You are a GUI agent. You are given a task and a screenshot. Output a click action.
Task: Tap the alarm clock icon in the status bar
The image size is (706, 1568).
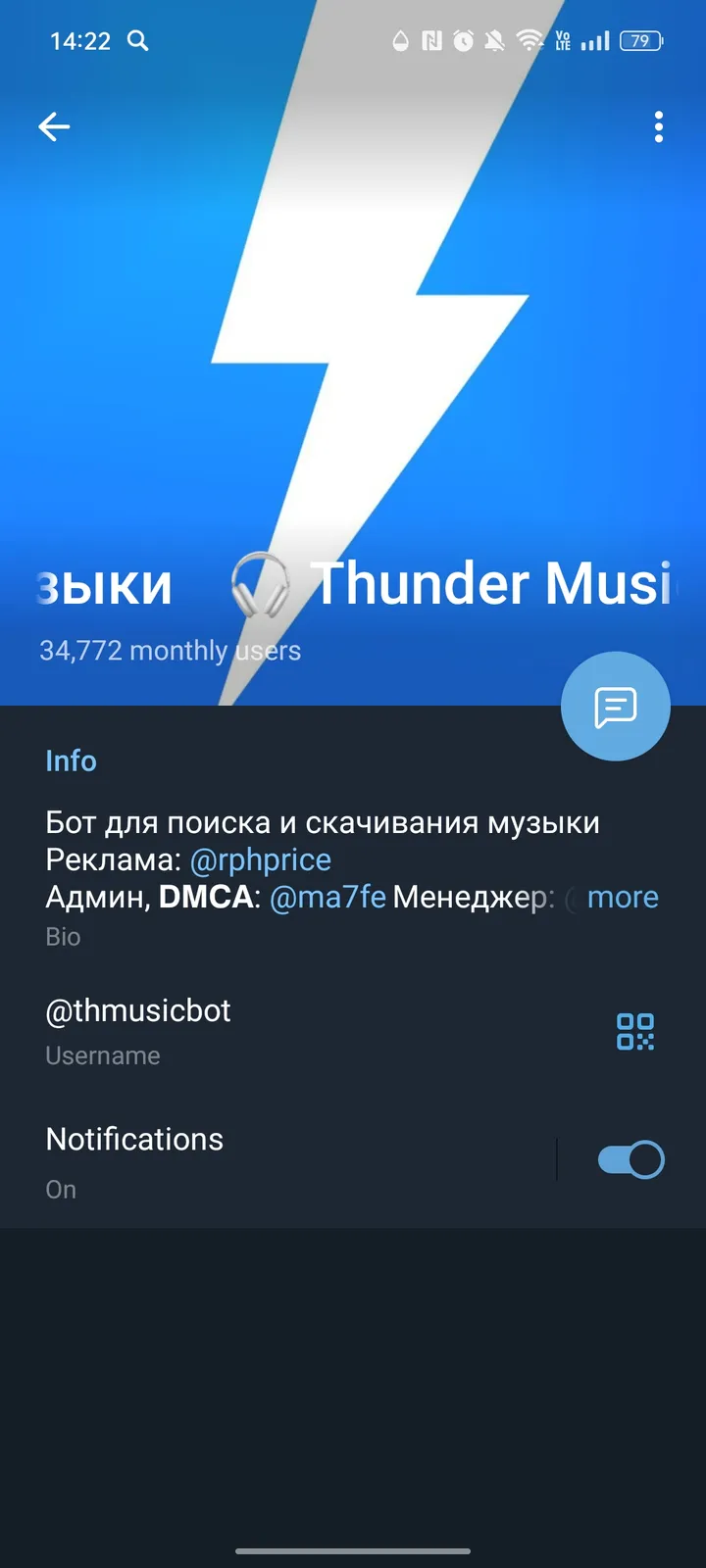coord(463,41)
